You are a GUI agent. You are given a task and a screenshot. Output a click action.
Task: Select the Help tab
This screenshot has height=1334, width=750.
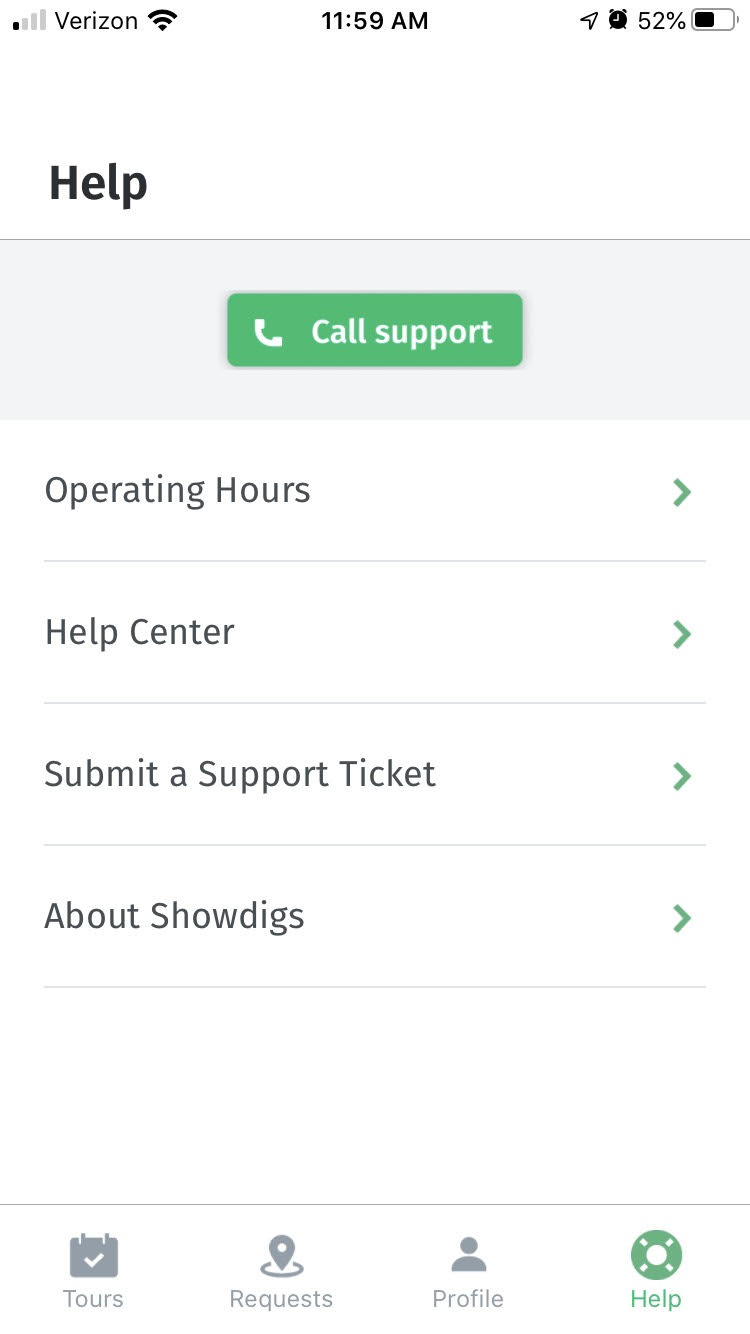(x=656, y=1271)
